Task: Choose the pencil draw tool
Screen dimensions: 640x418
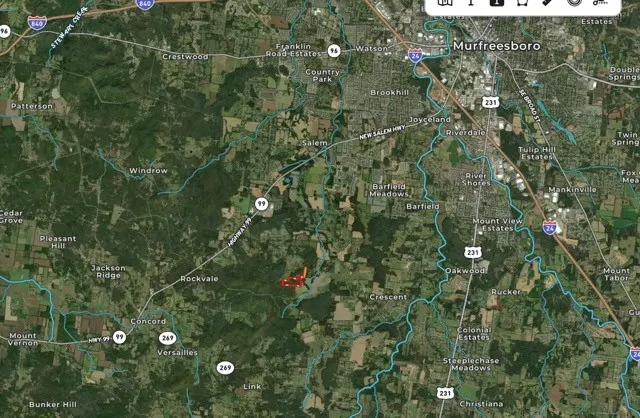Action: pyautogui.click(x=547, y=3)
